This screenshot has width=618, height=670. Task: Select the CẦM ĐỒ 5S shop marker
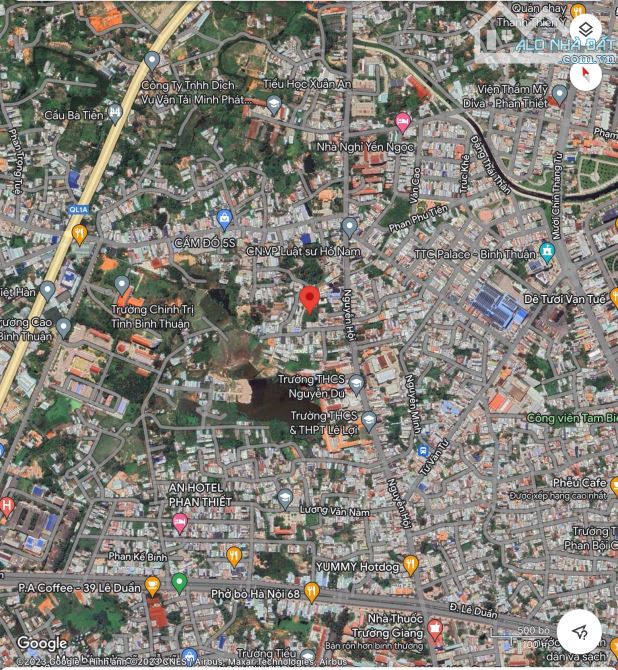224,219
